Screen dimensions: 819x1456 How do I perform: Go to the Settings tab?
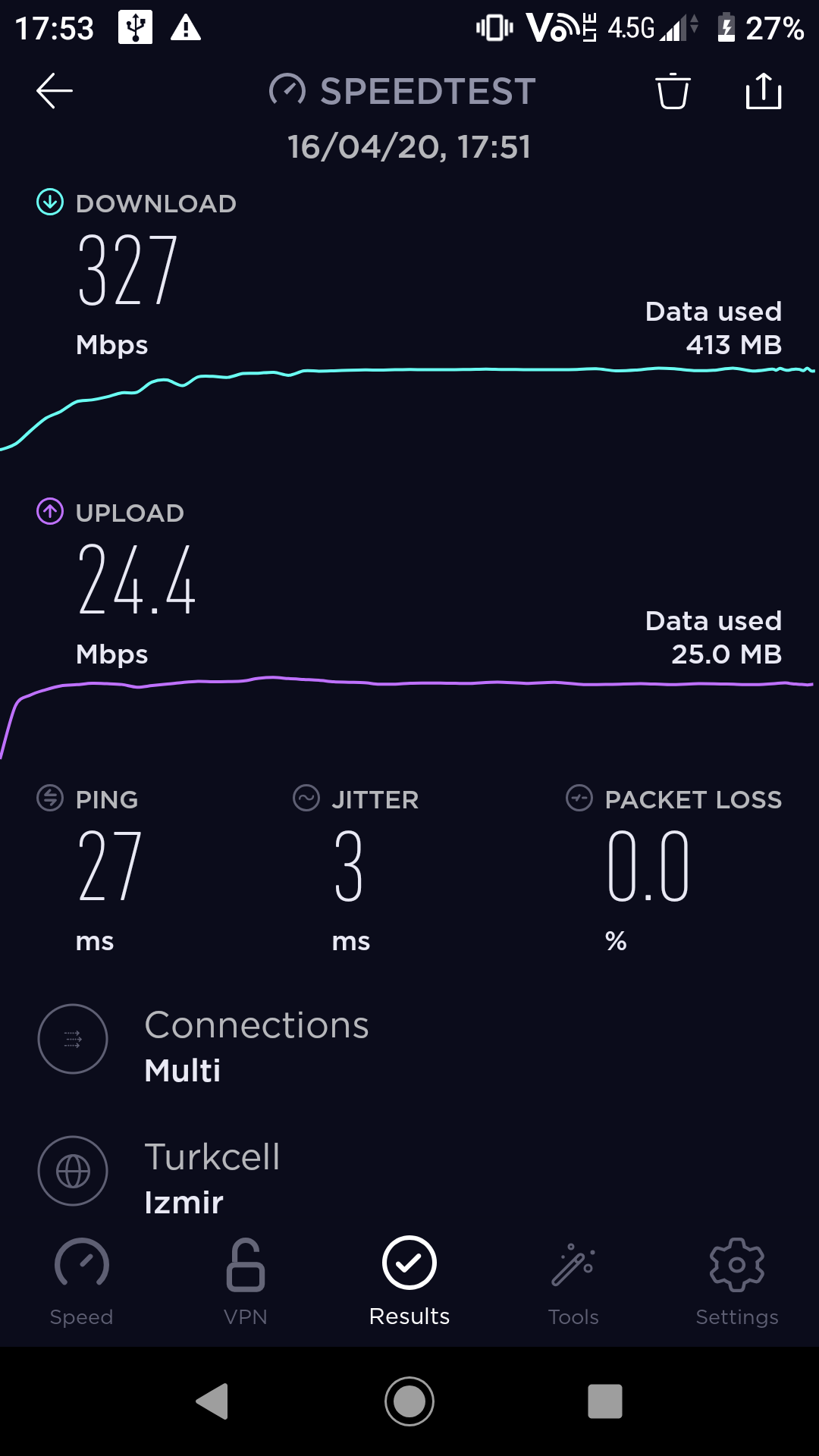pyautogui.click(x=737, y=1282)
